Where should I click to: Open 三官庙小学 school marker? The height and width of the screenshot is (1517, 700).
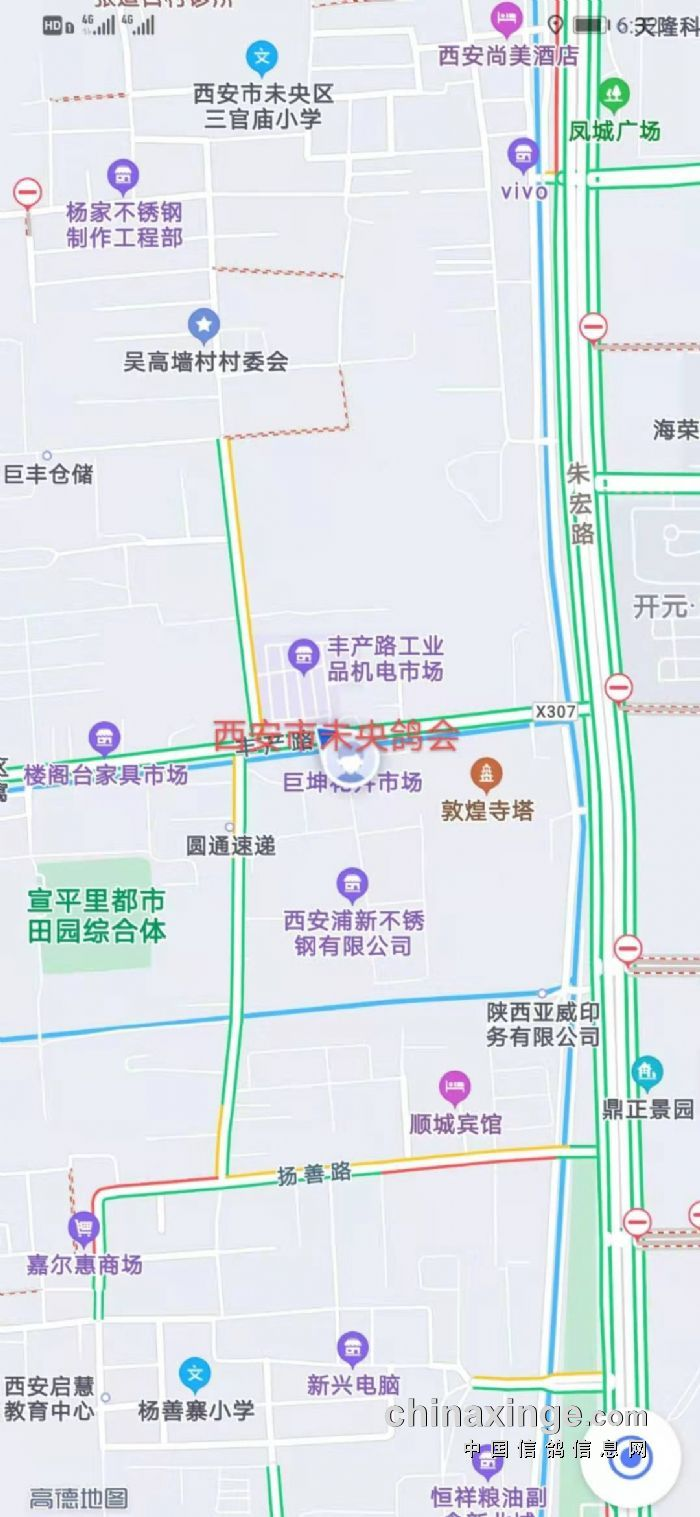pyautogui.click(x=262, y=57)
